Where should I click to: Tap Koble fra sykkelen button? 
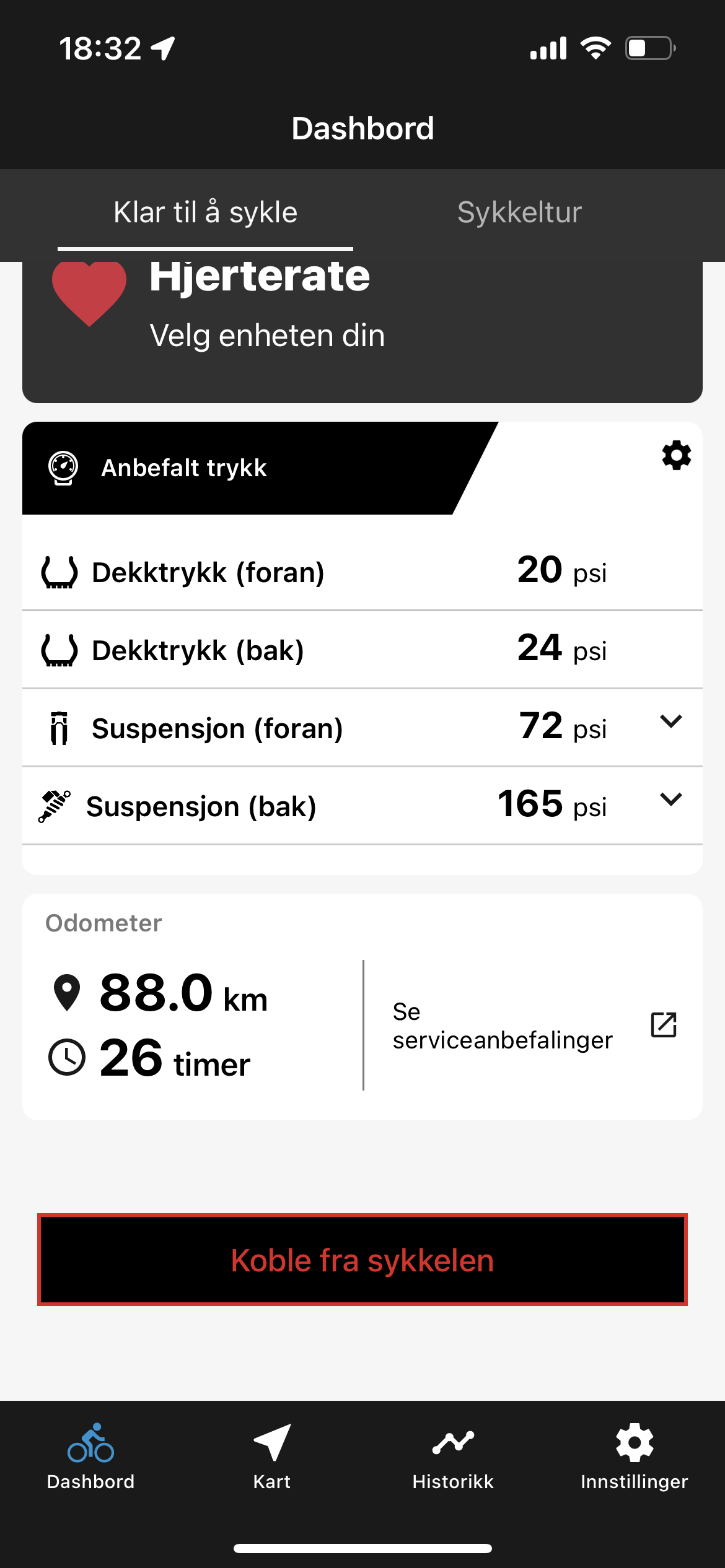tap(362, 1260)
